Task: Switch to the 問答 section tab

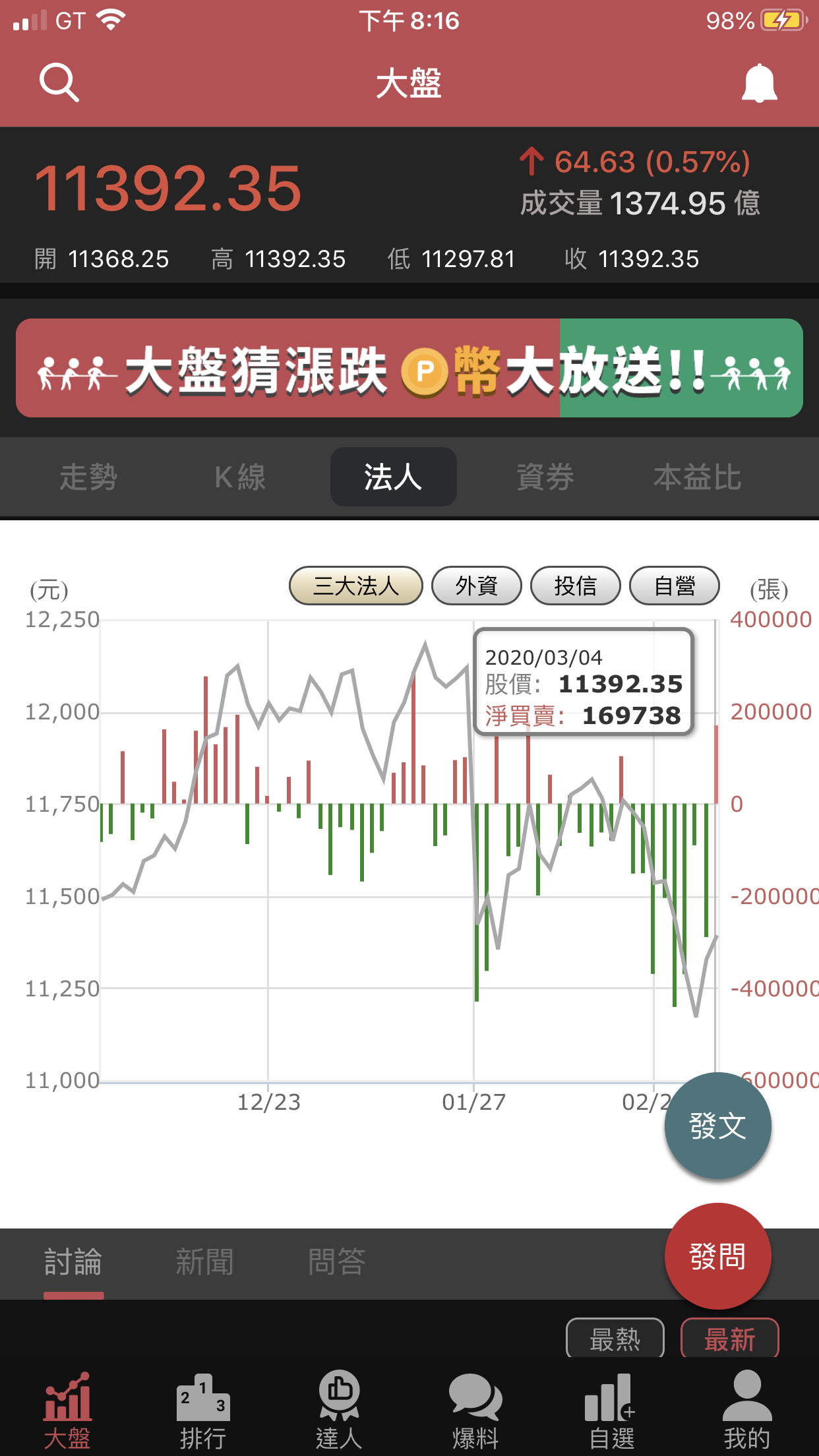Action: 336,1262
